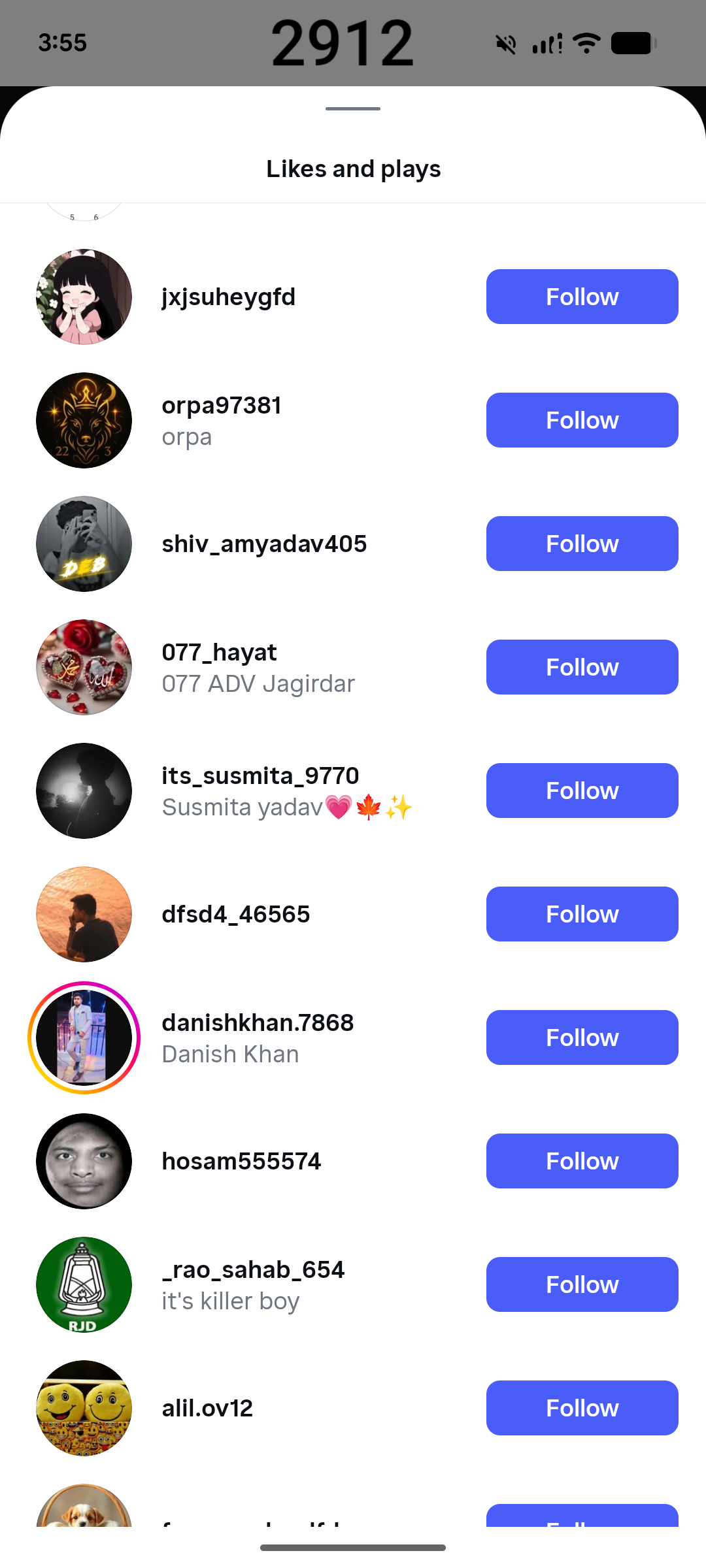
Task: Open hosam555574's profile
Action: pyautogui.click(x=241, y=1161)
